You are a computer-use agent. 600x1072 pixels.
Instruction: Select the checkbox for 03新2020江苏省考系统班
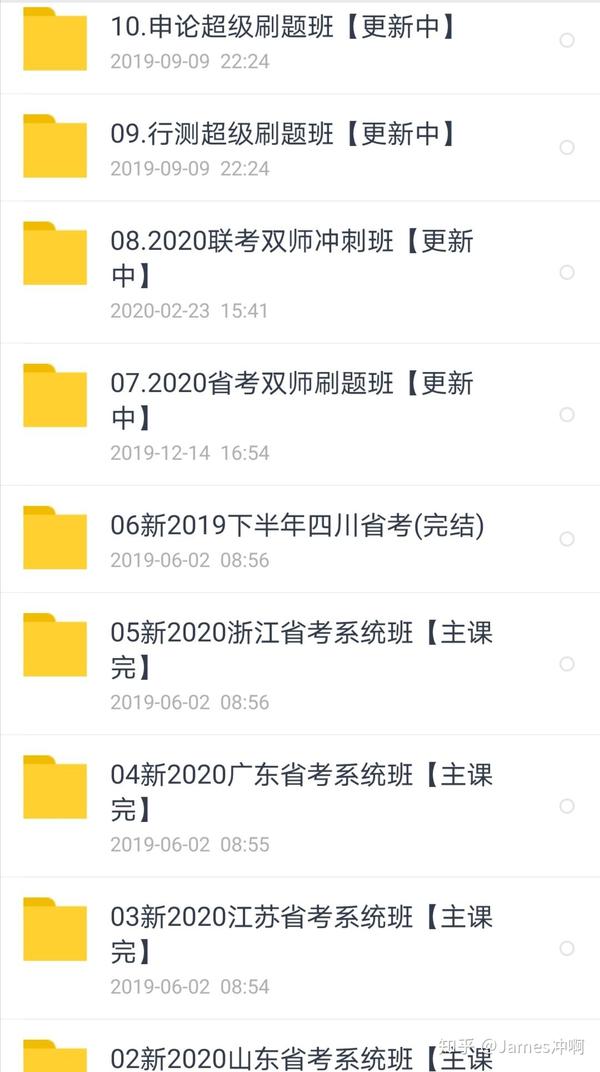(567, 948)
